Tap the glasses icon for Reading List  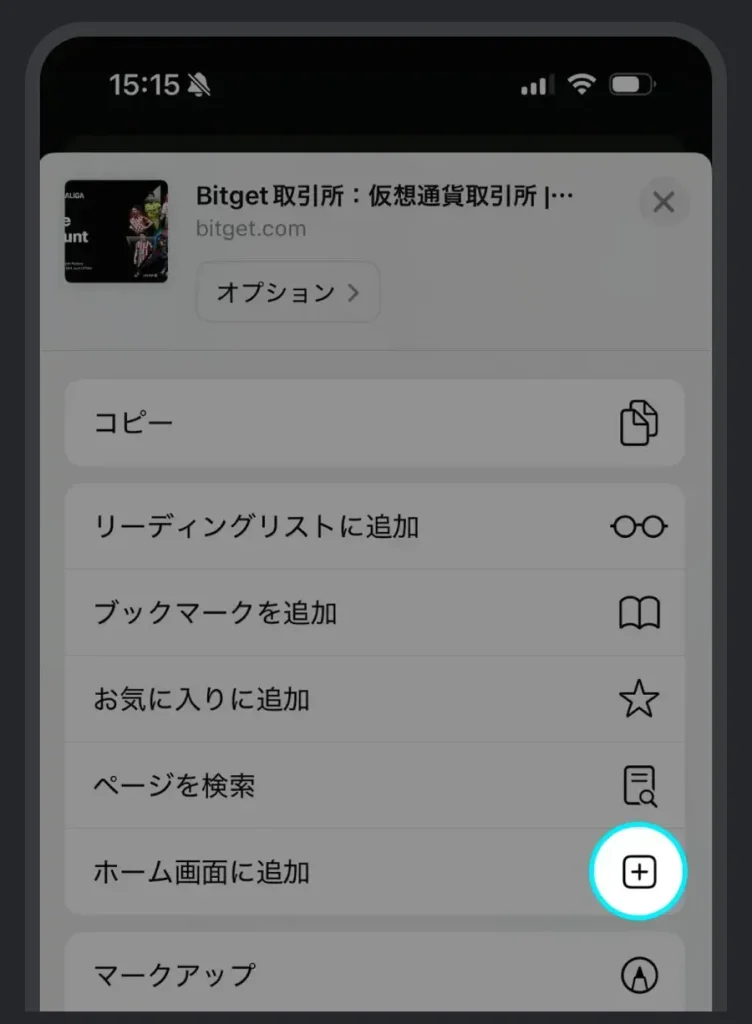click(638, 526)
